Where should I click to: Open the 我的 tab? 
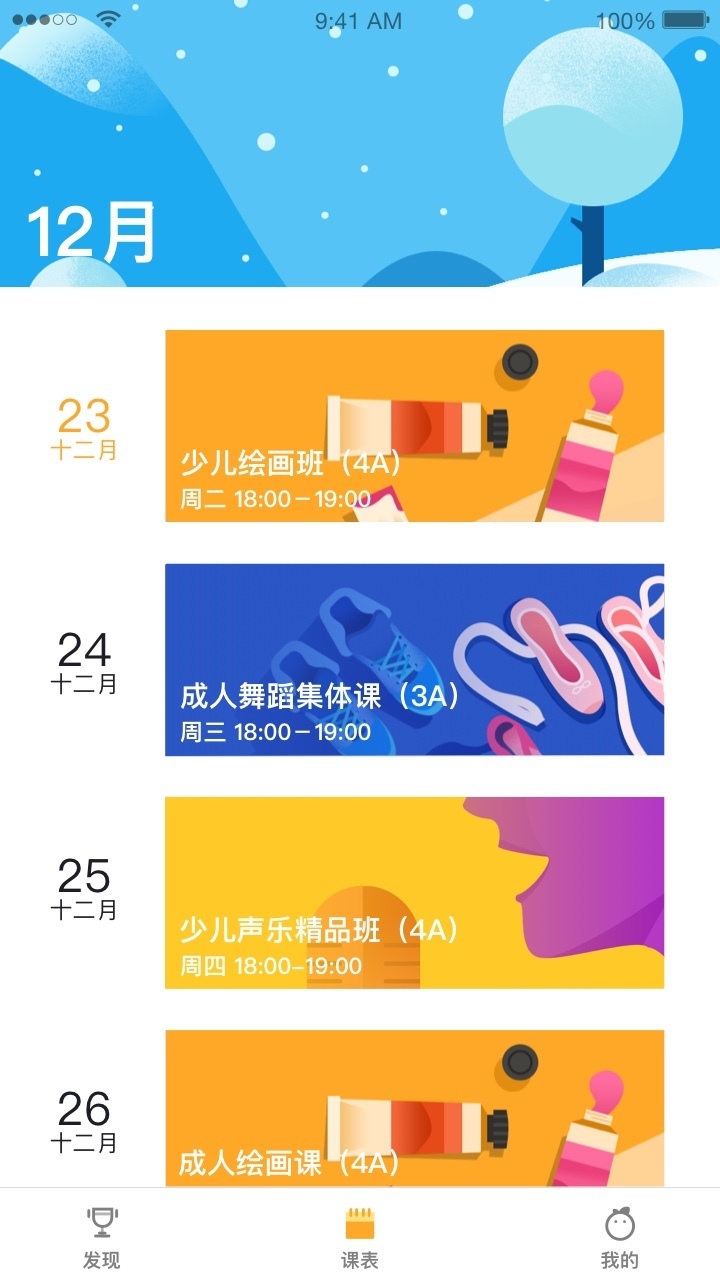pyautogui.click(x=620, y=1235)
